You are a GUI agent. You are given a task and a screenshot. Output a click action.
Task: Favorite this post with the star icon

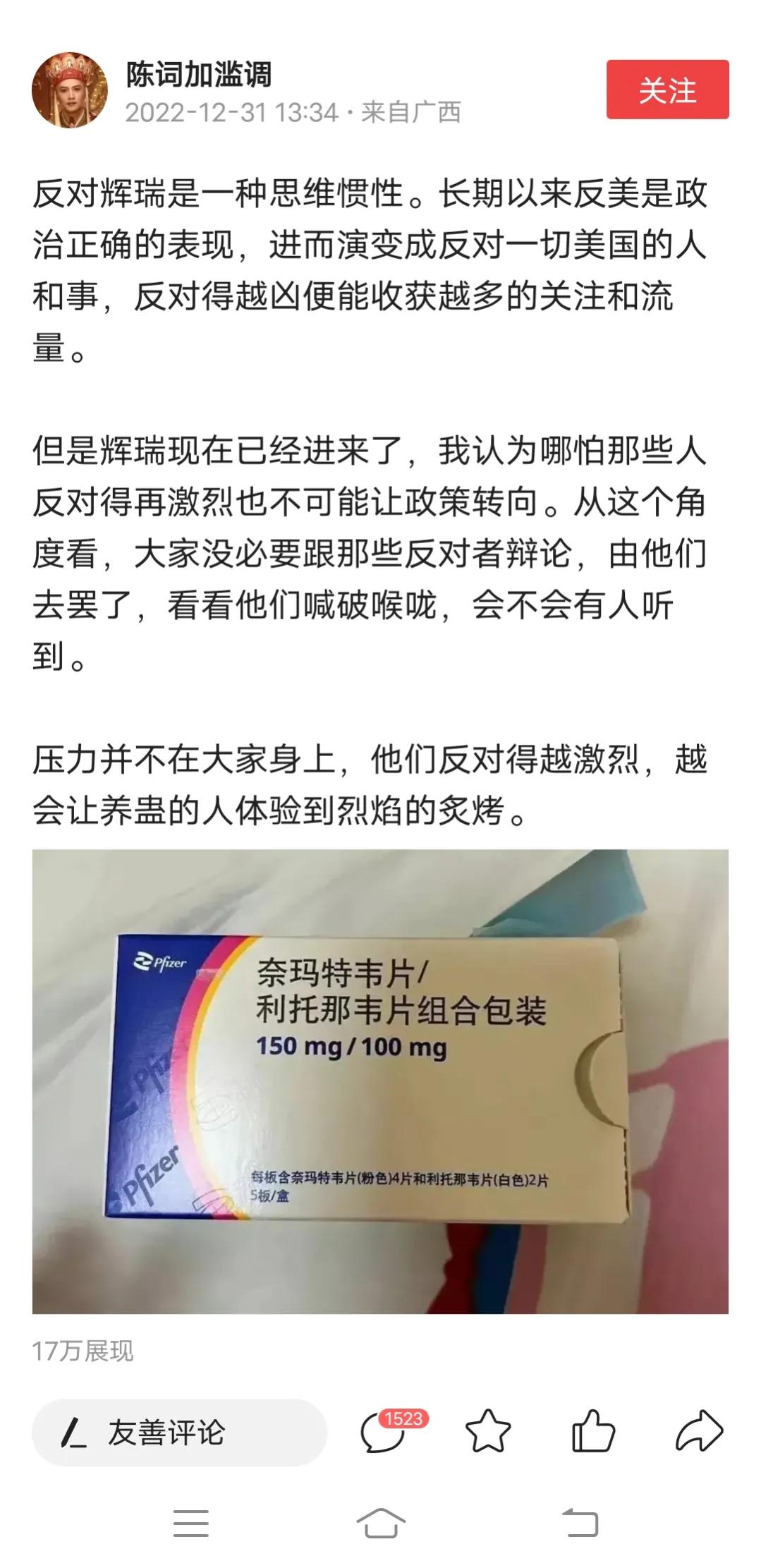click(488, 1433)
